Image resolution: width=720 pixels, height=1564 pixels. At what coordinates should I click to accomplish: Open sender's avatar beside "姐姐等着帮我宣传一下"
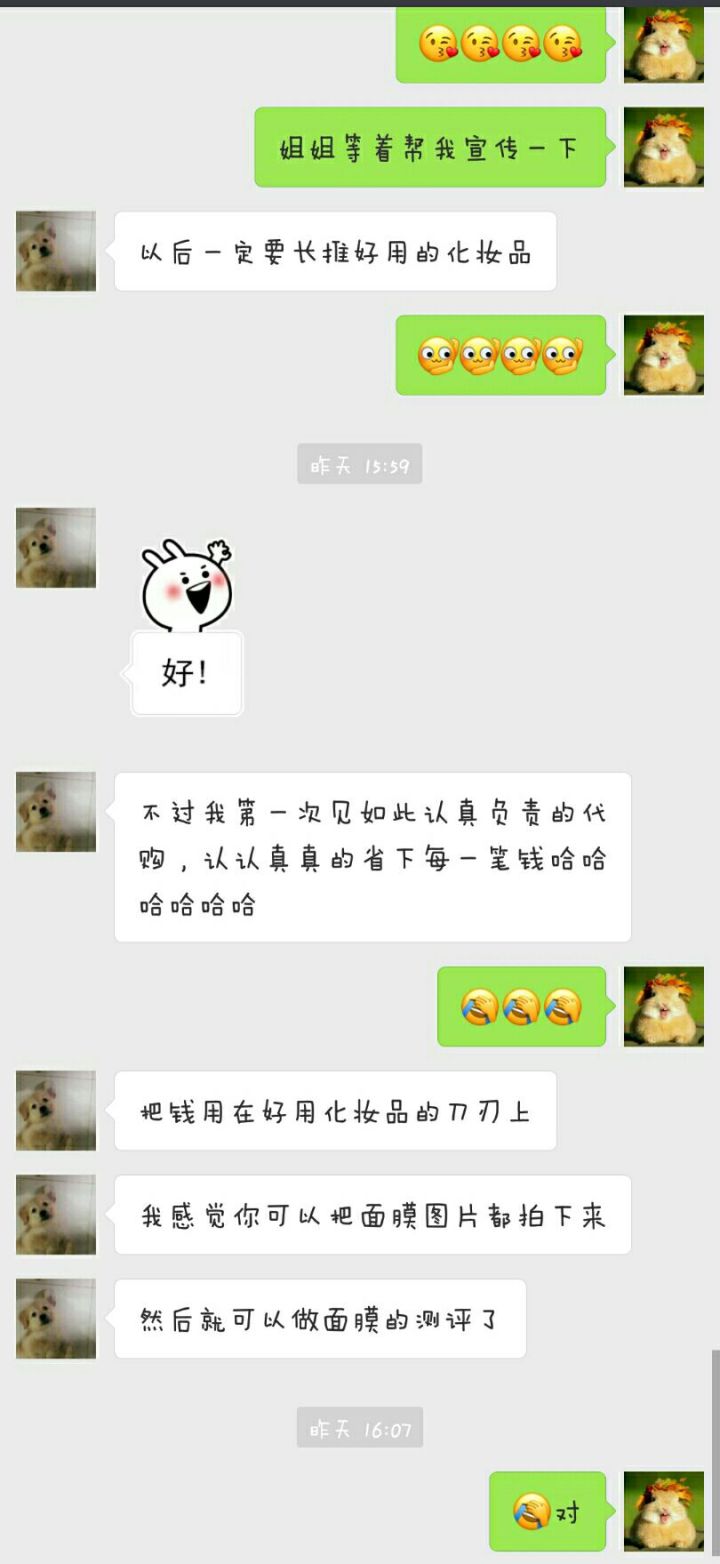[663, 147]
